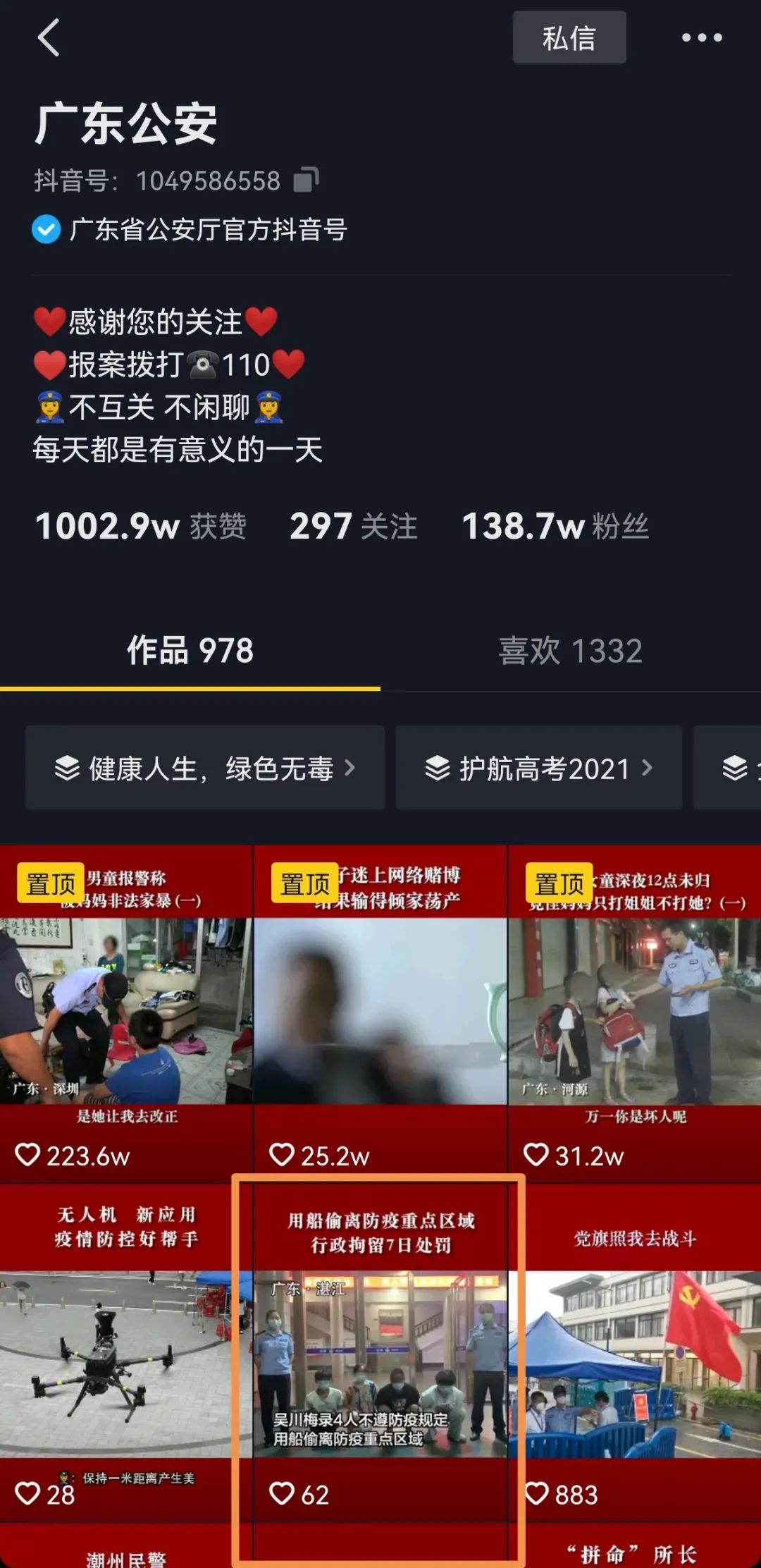Open the 无人机新应用 drone video
Viewport: 761px width, 1568px height.
[x=126, y=1350]
